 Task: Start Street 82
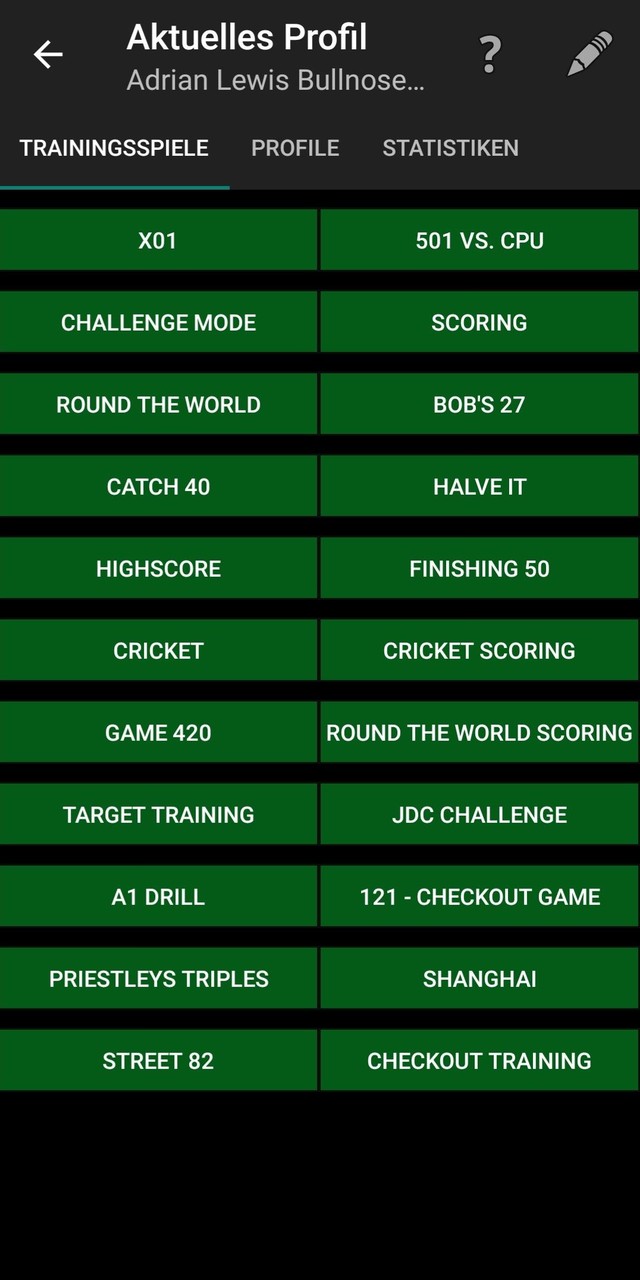click(158, 1060)
